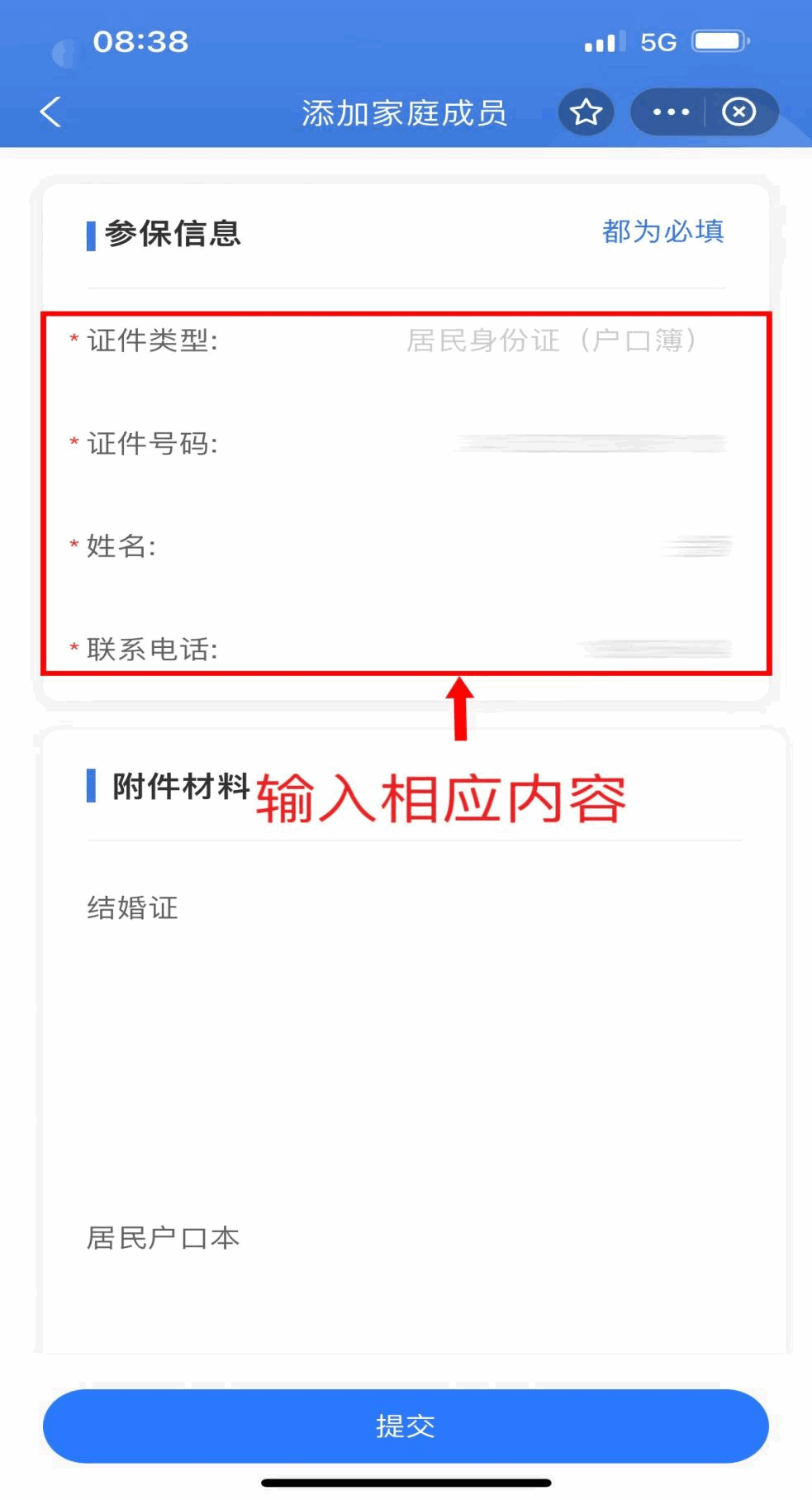Close the mini program
This screenshot has height=1500, width=812.
738,112
